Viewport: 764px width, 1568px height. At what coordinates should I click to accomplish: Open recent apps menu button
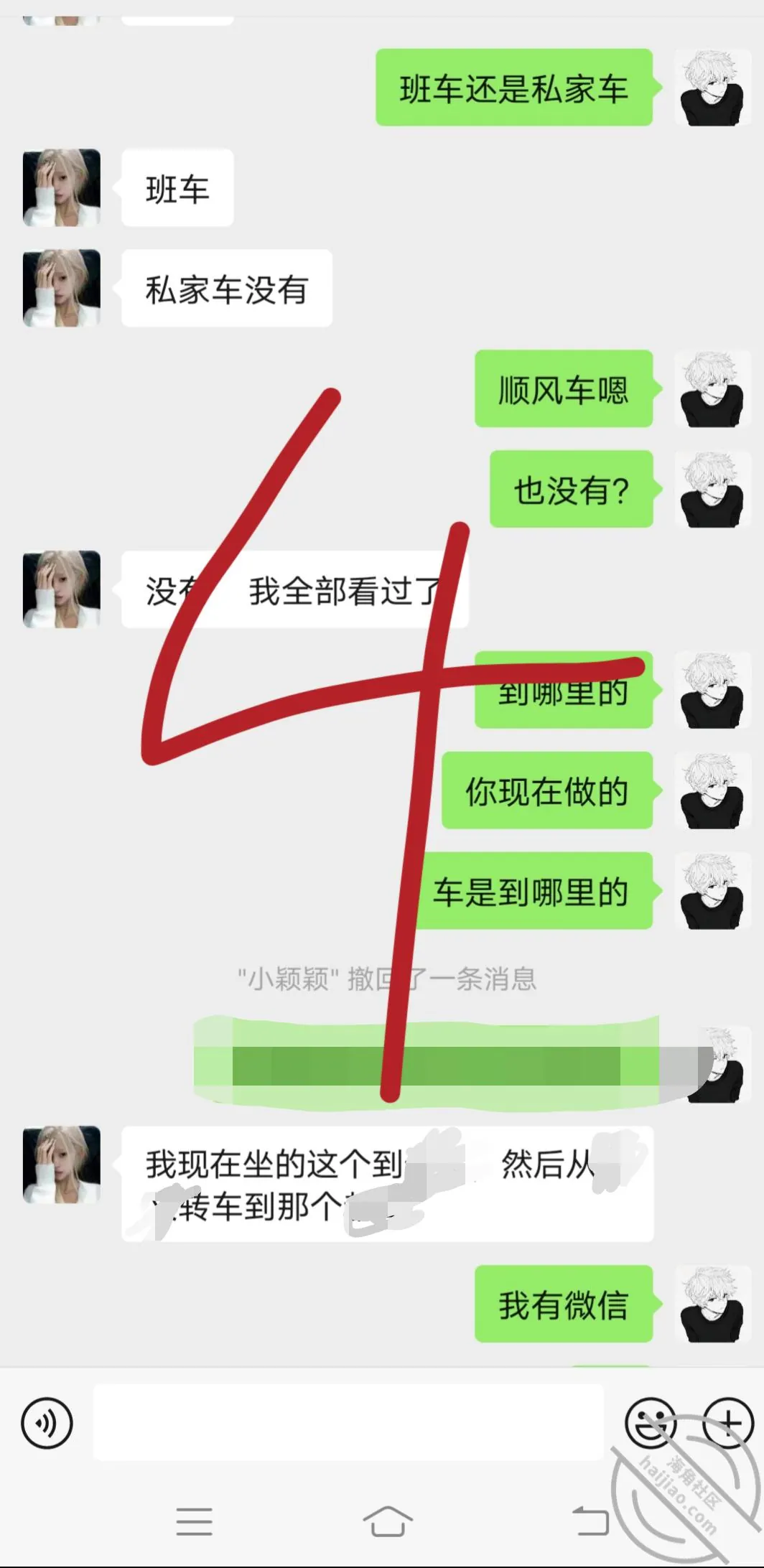[194, 1521]
